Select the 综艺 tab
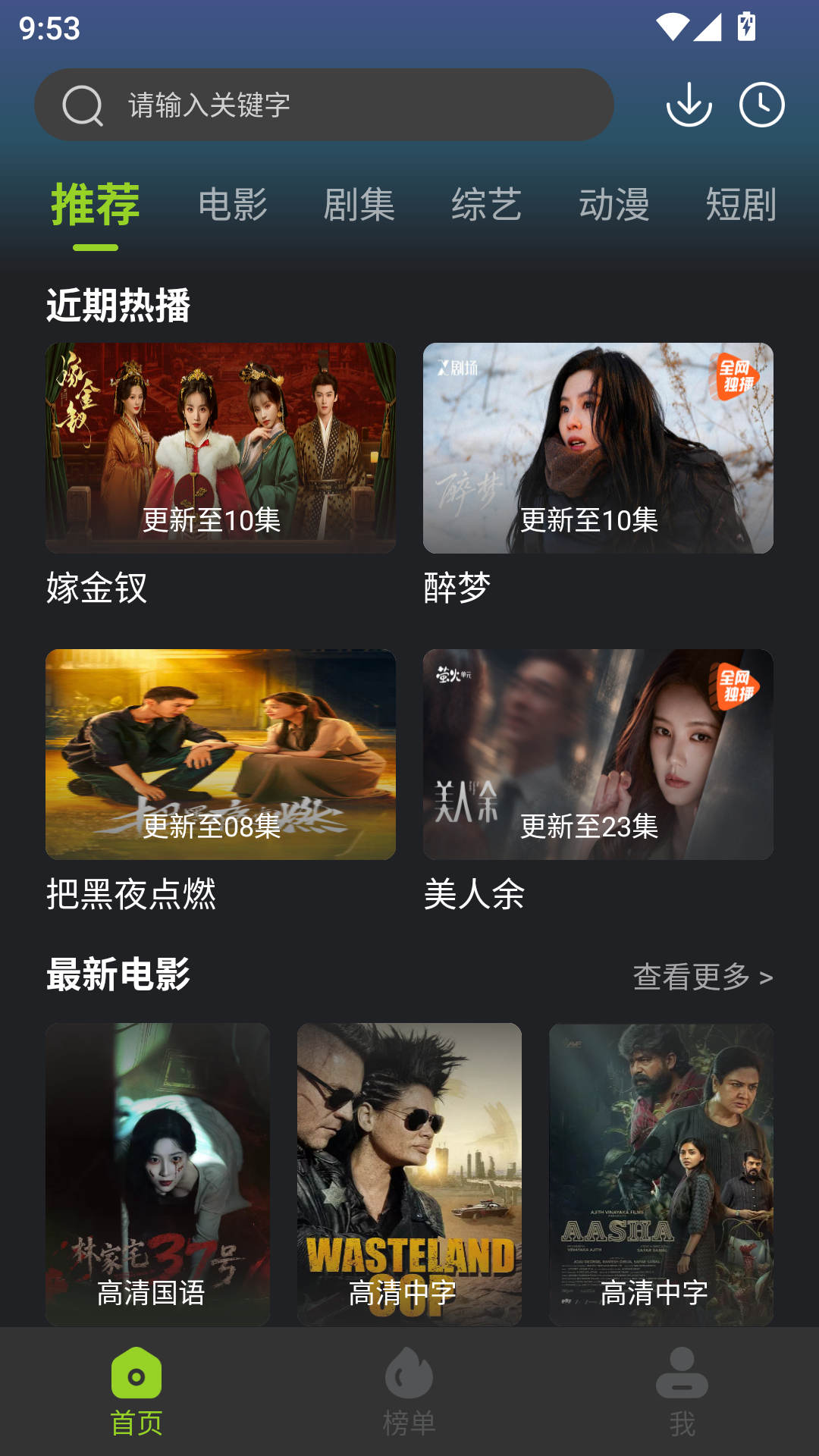The image size is (819, 1456). [x=487, y=205]
